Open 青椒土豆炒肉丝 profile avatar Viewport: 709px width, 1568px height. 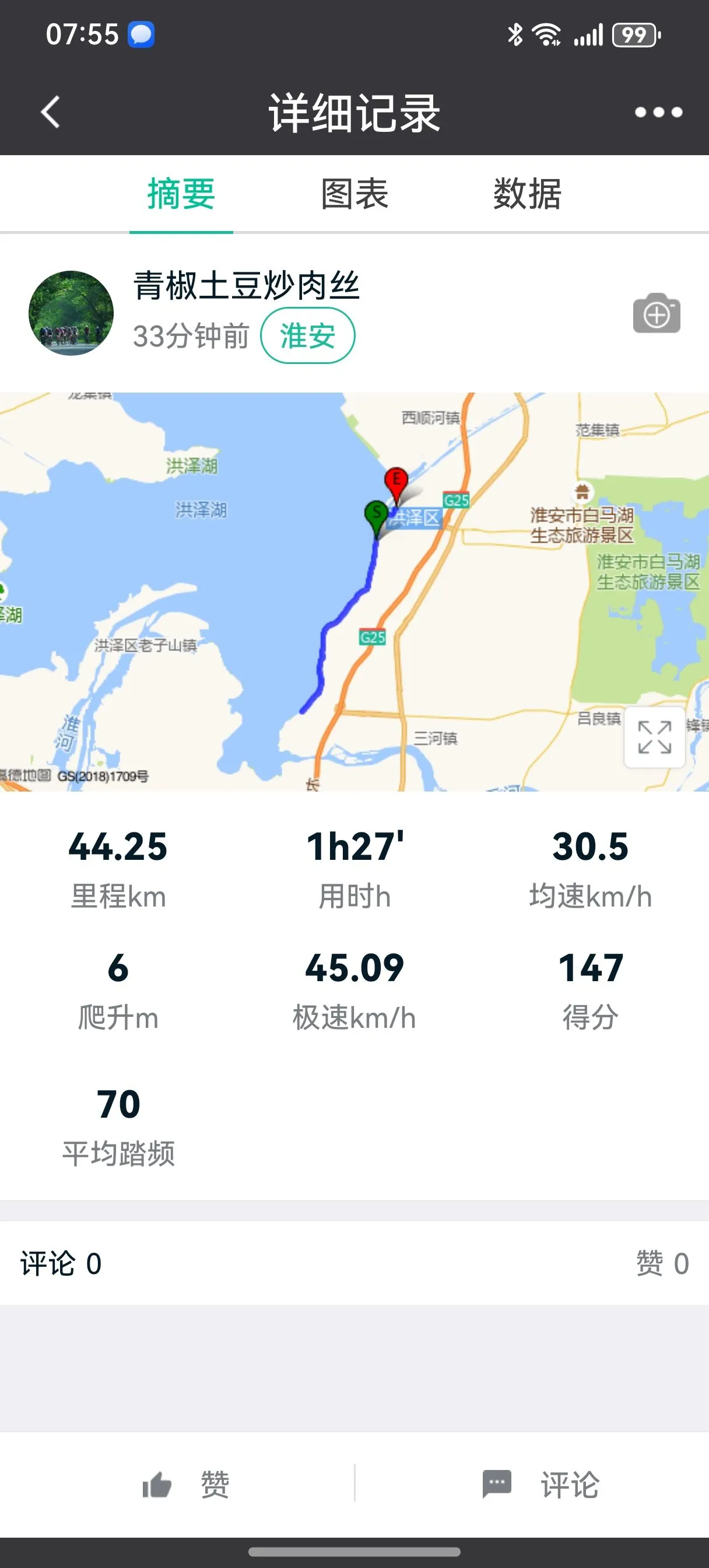pos(71,313)
